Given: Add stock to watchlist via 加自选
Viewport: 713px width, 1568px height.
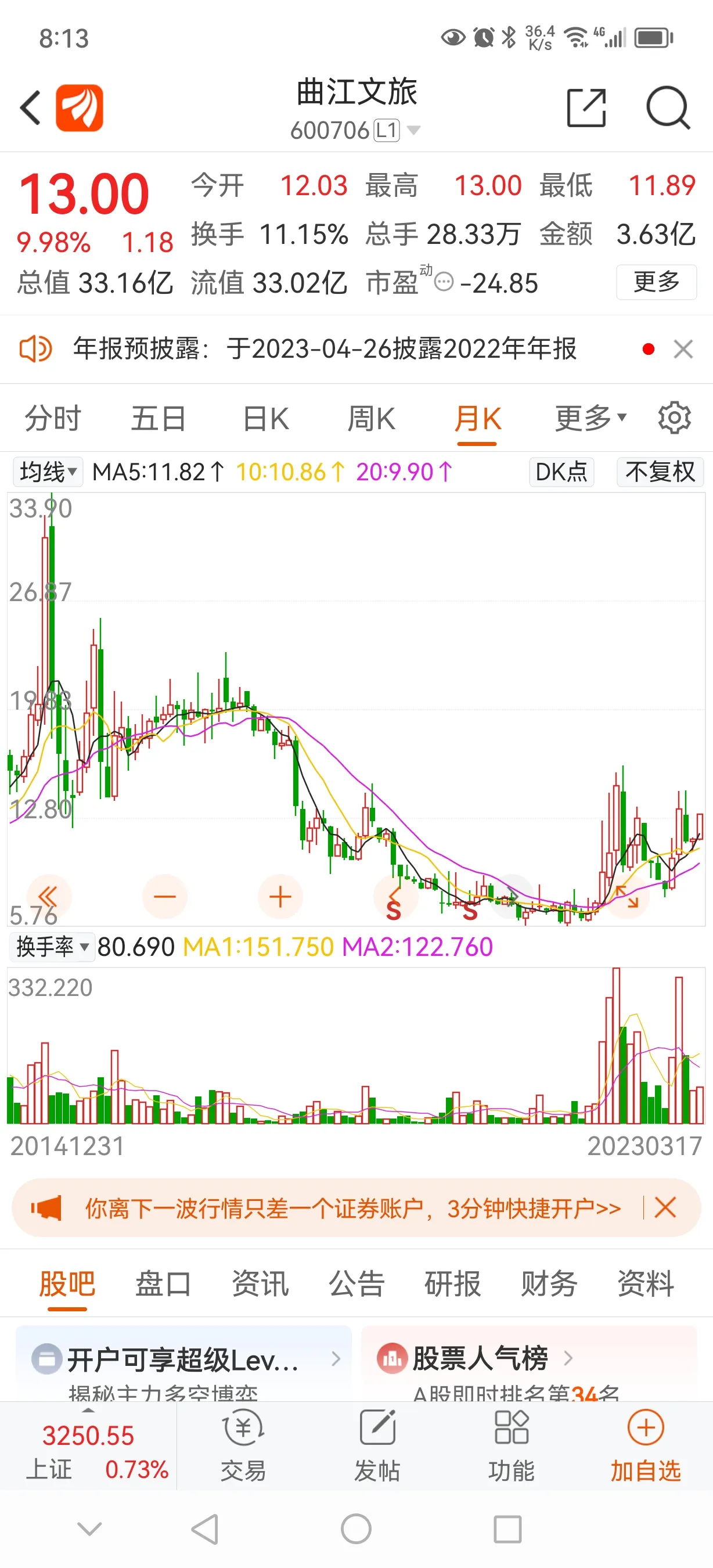Looking at the screenshot, I should (646, 1445).
